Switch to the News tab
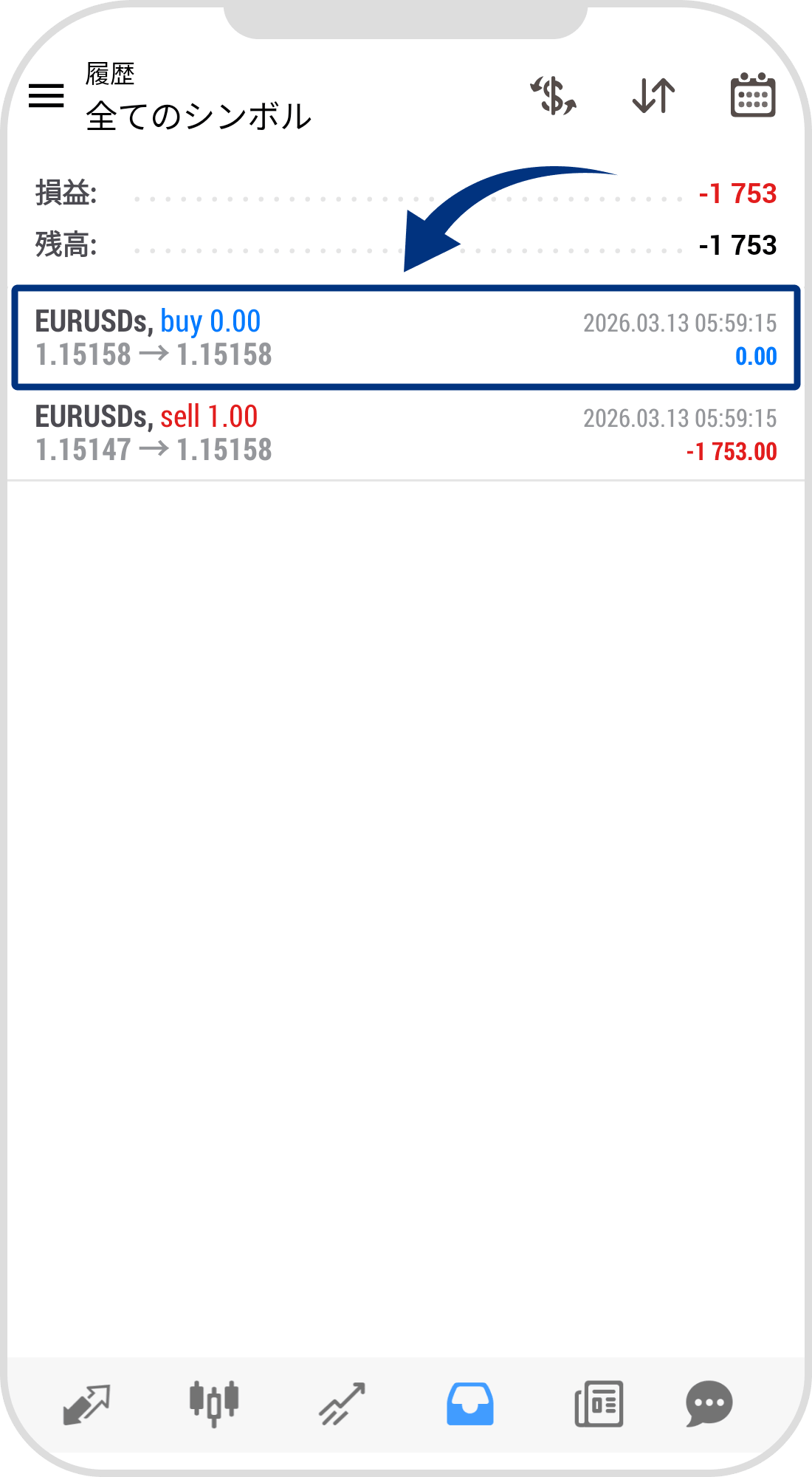 tap(599, 1404)
